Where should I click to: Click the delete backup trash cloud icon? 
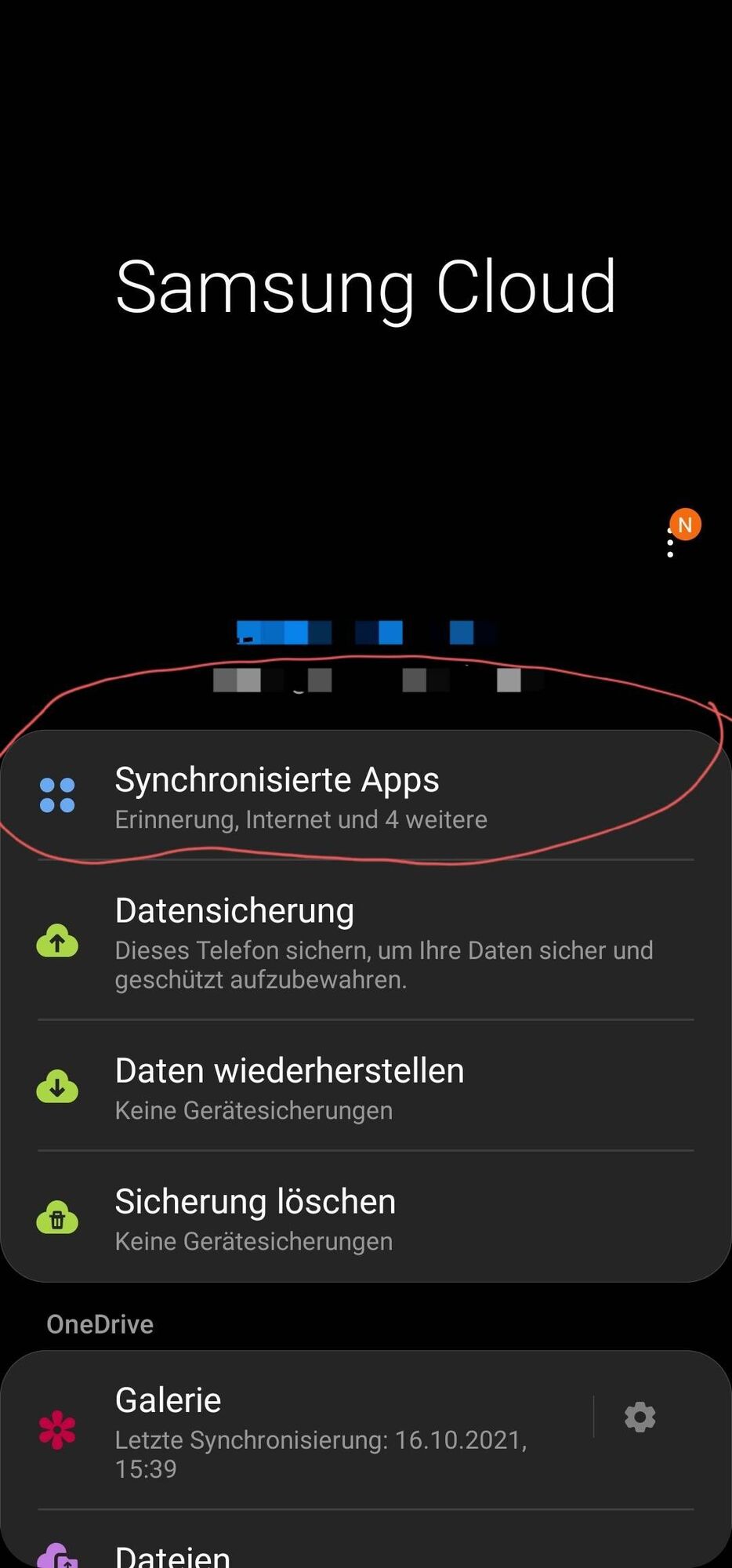coord(57,1218)
